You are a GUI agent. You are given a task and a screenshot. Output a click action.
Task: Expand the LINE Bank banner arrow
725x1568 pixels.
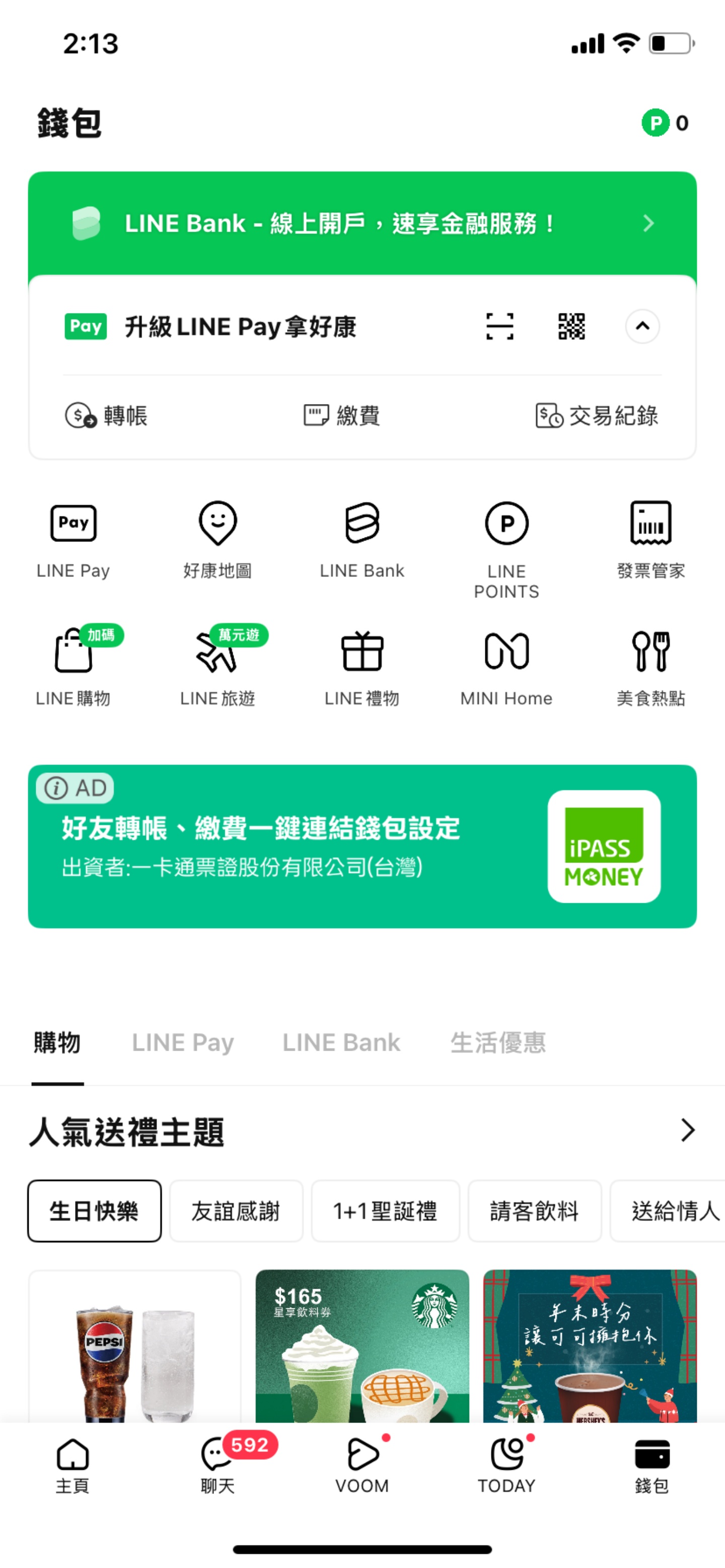tap(648, 223)
